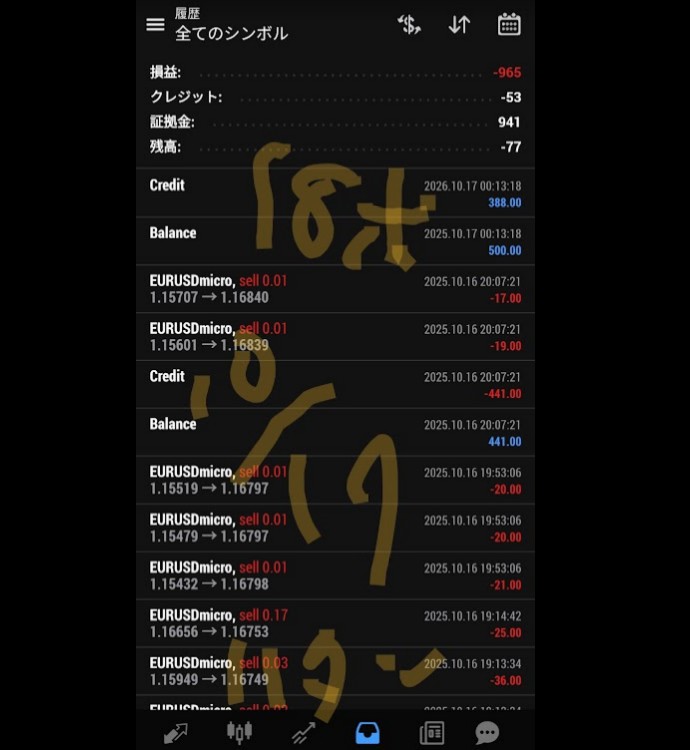Open the sort order arrows

click(x=459, y=25)
